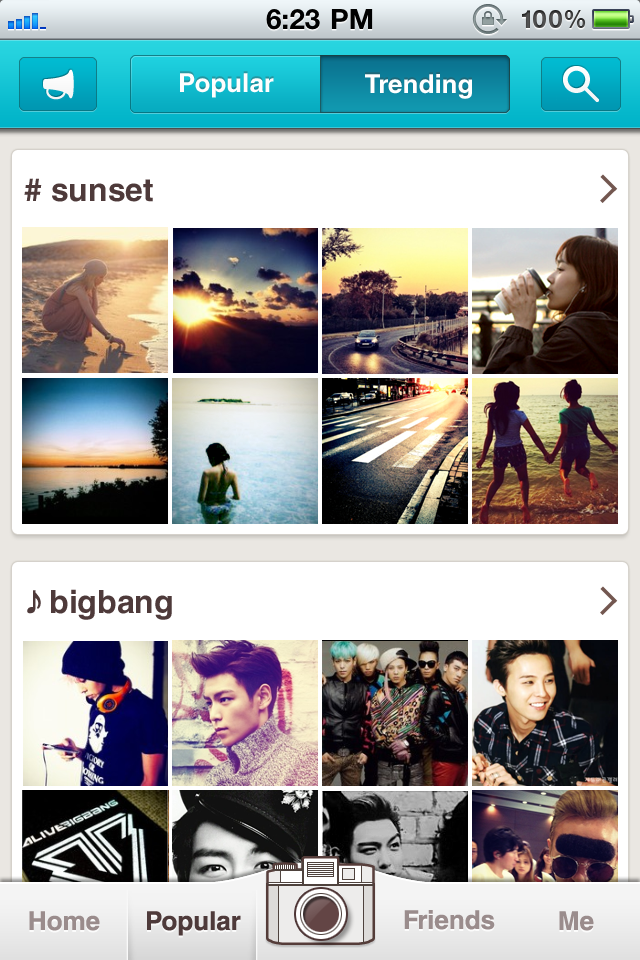The width and height of the screenshot is (640, 960).
Task: Open the Me profile tab
Action: (x=576, y=921)
